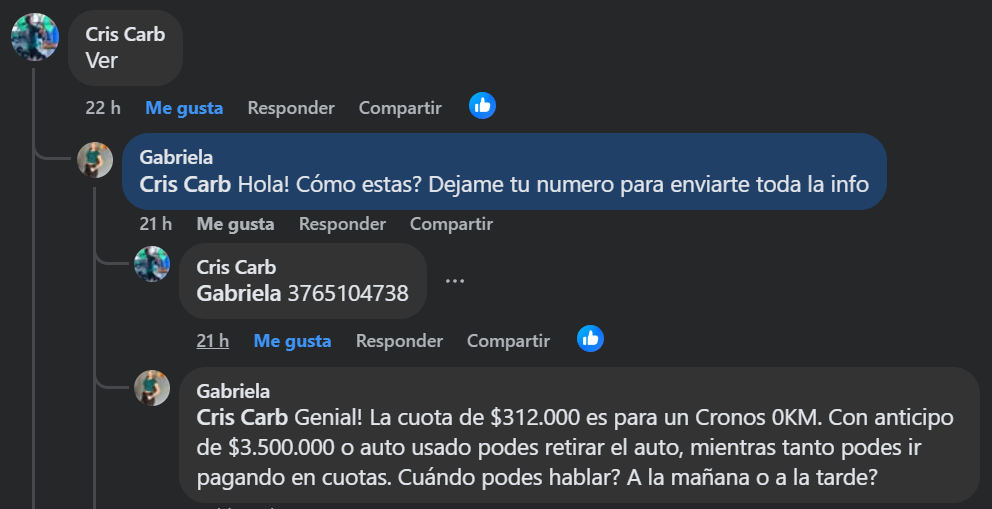The image size is (992, 509).
Task: Reply to Cris Carb's "Ver" comment
Action: 291,108
